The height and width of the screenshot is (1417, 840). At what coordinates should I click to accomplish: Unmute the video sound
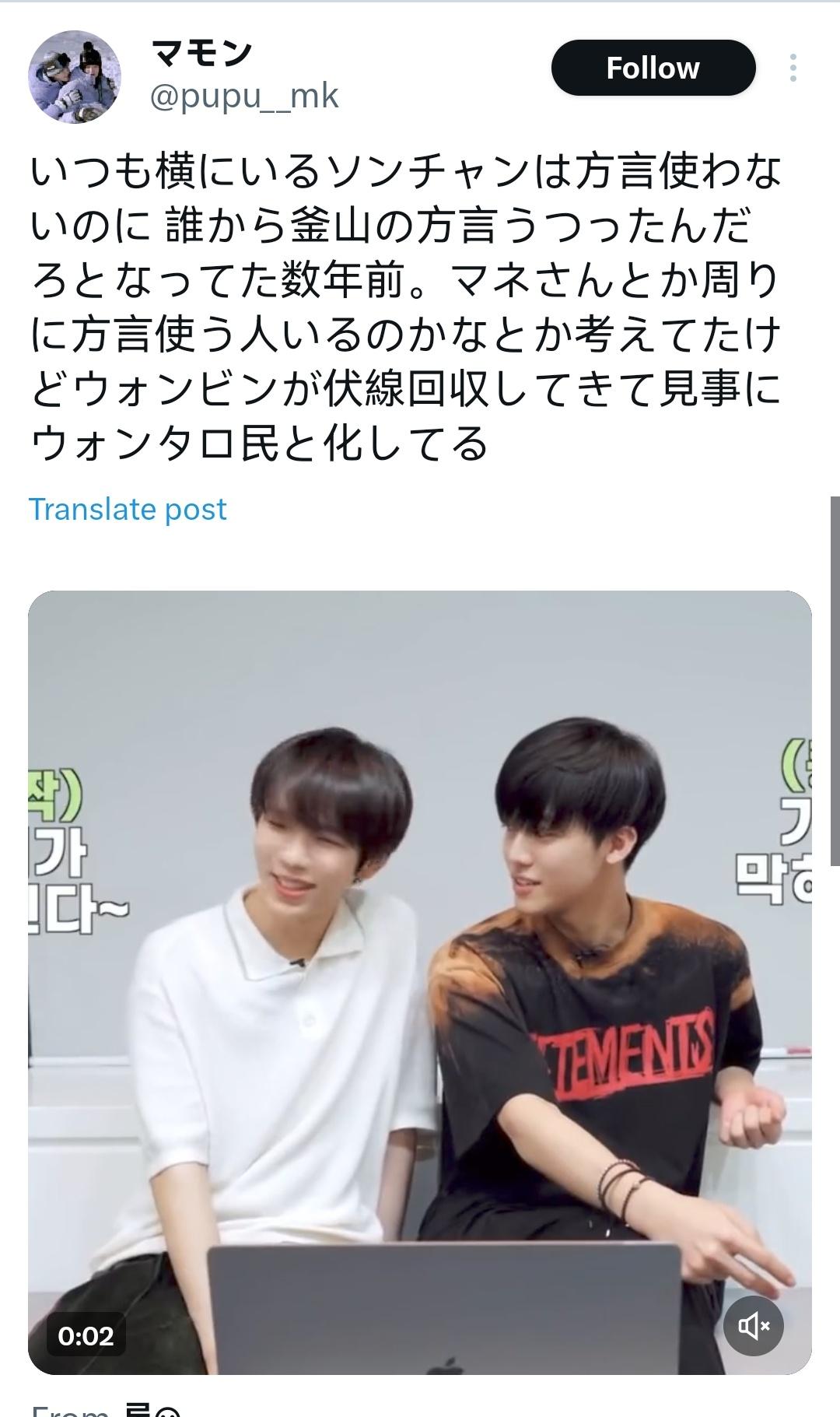tap(753, 1325)
